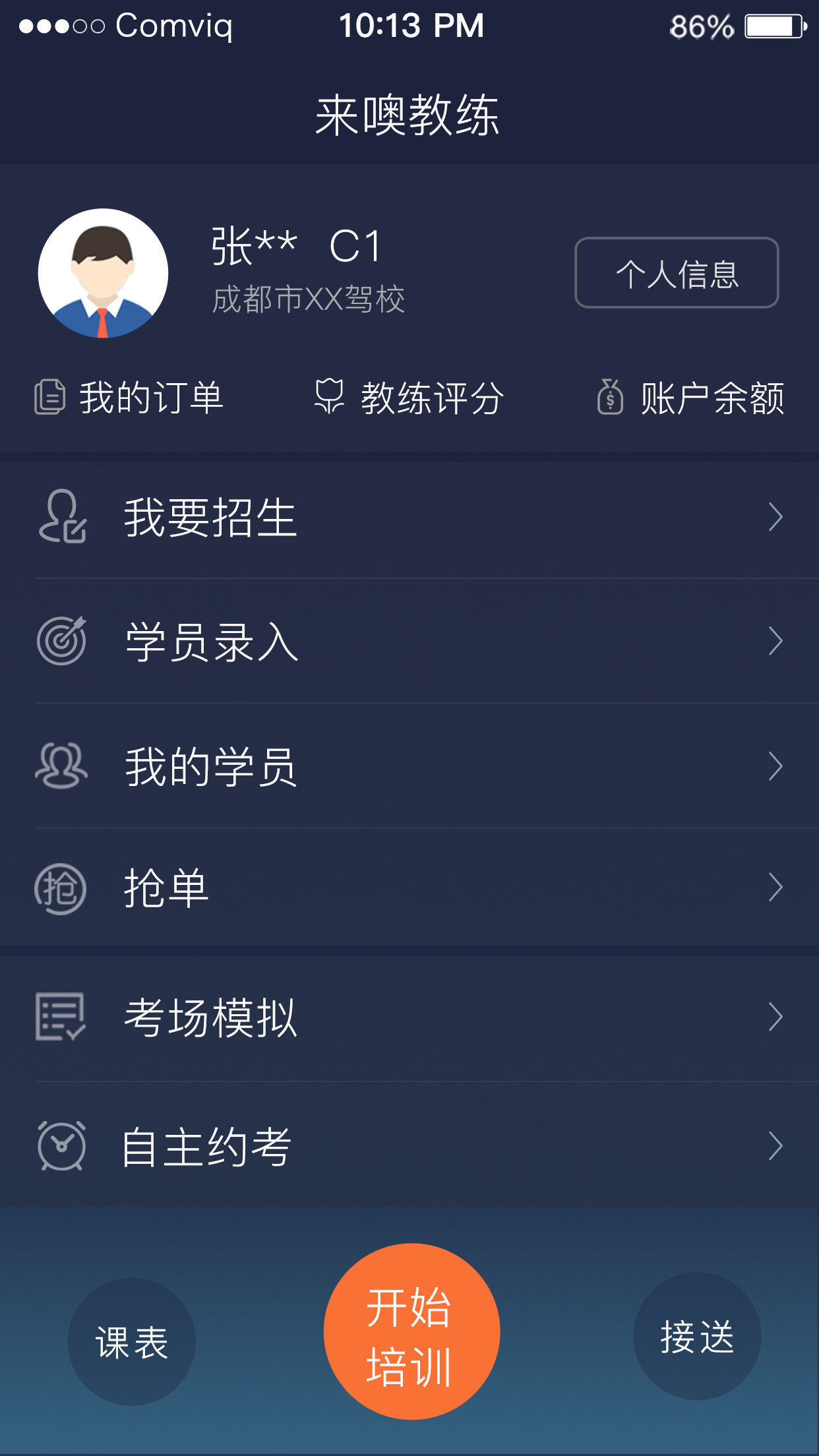Open 考场模拟 exam simulation
This screenshot has height=1456, width=819.
[x=409, y=1017]
